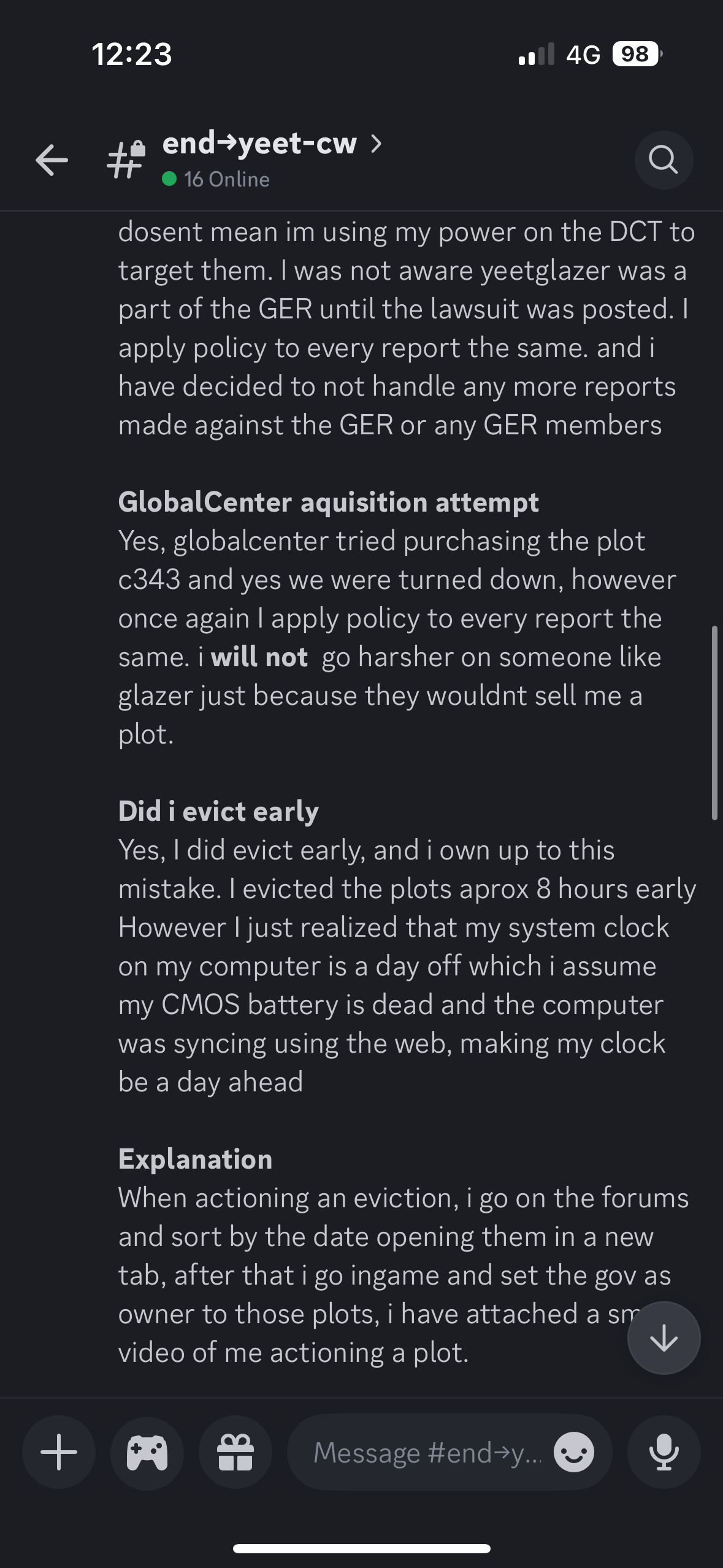Open the emoji picker
The image size is (723, 1568).
tap(574, 1452)
